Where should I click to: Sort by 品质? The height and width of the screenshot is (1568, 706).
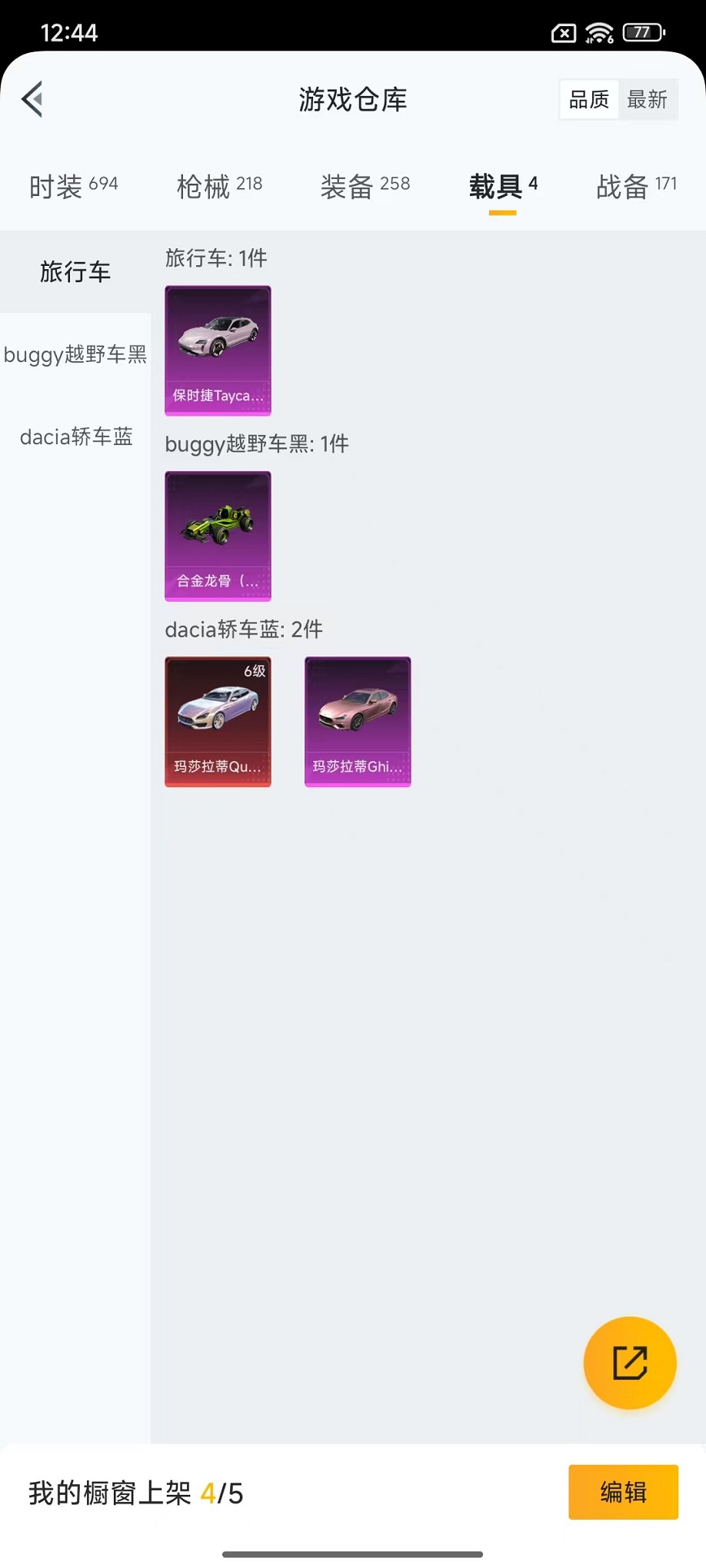[588, 99]
